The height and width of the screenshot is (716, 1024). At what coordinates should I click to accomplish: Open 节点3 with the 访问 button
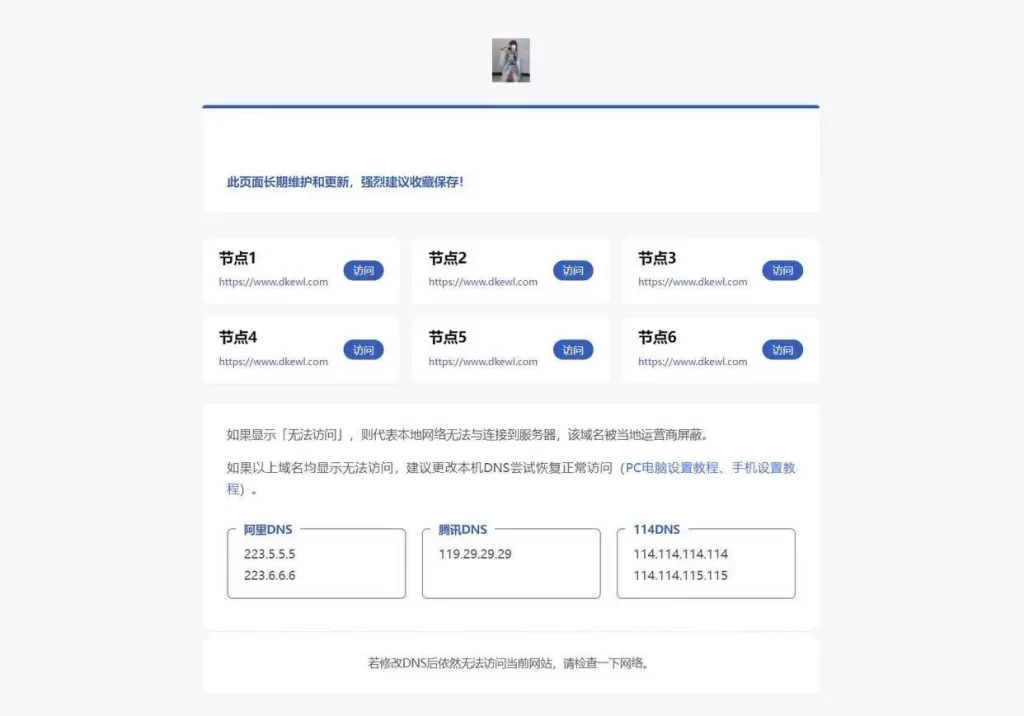pyautogui.click(x=782, y=270)
